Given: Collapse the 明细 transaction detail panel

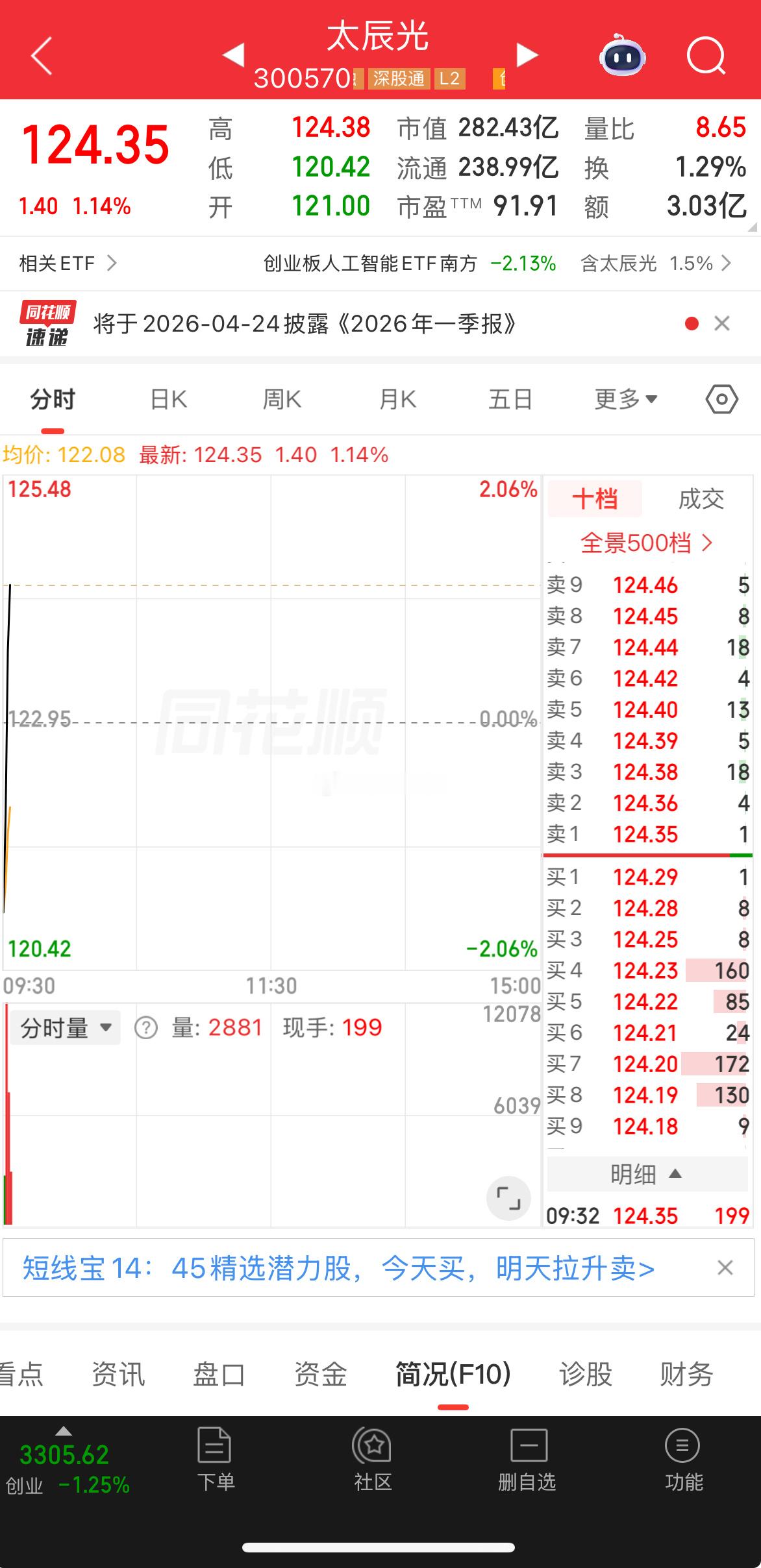Looking at the screenshot, I should [647, 1173].
